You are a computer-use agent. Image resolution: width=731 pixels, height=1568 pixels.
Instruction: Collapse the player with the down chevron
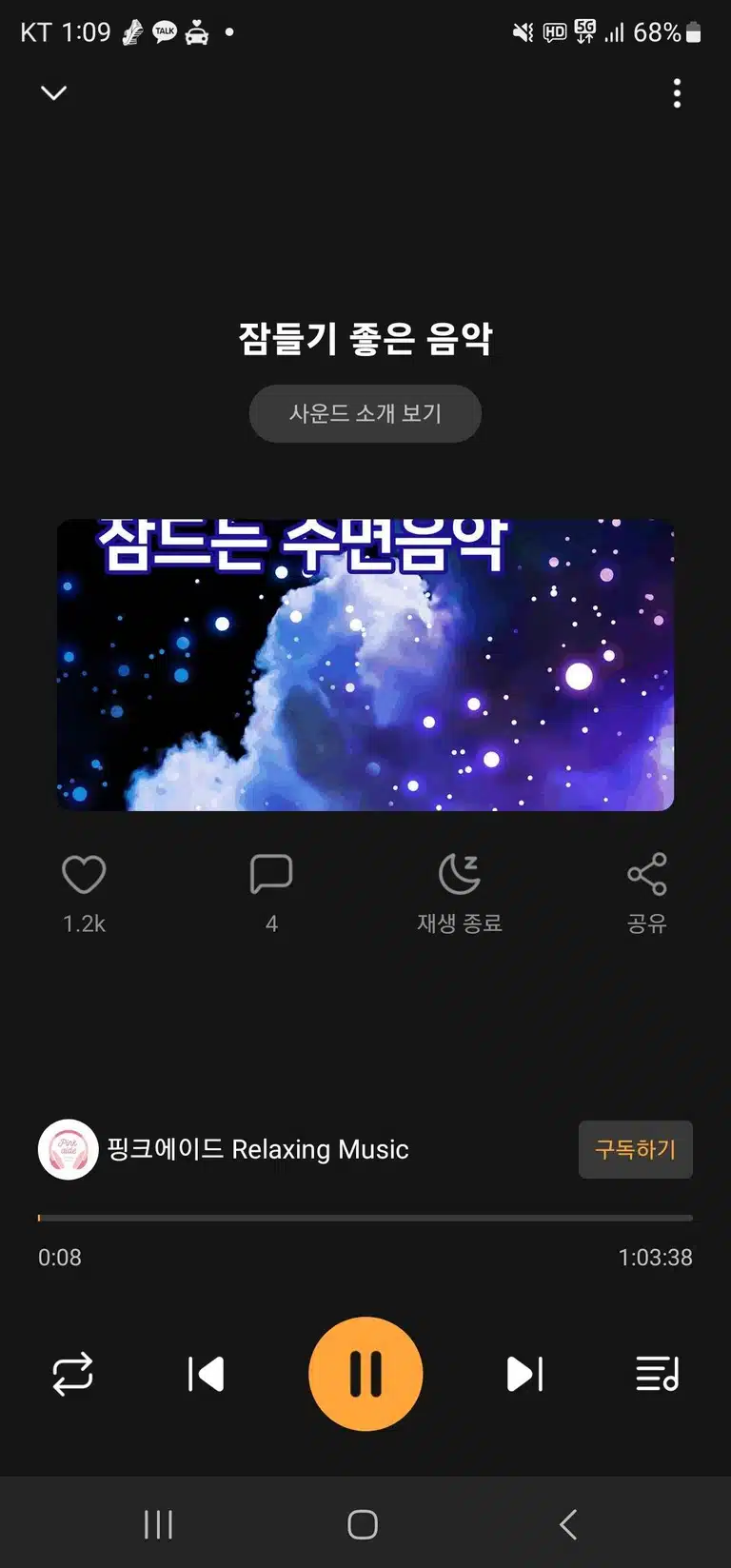54,92
